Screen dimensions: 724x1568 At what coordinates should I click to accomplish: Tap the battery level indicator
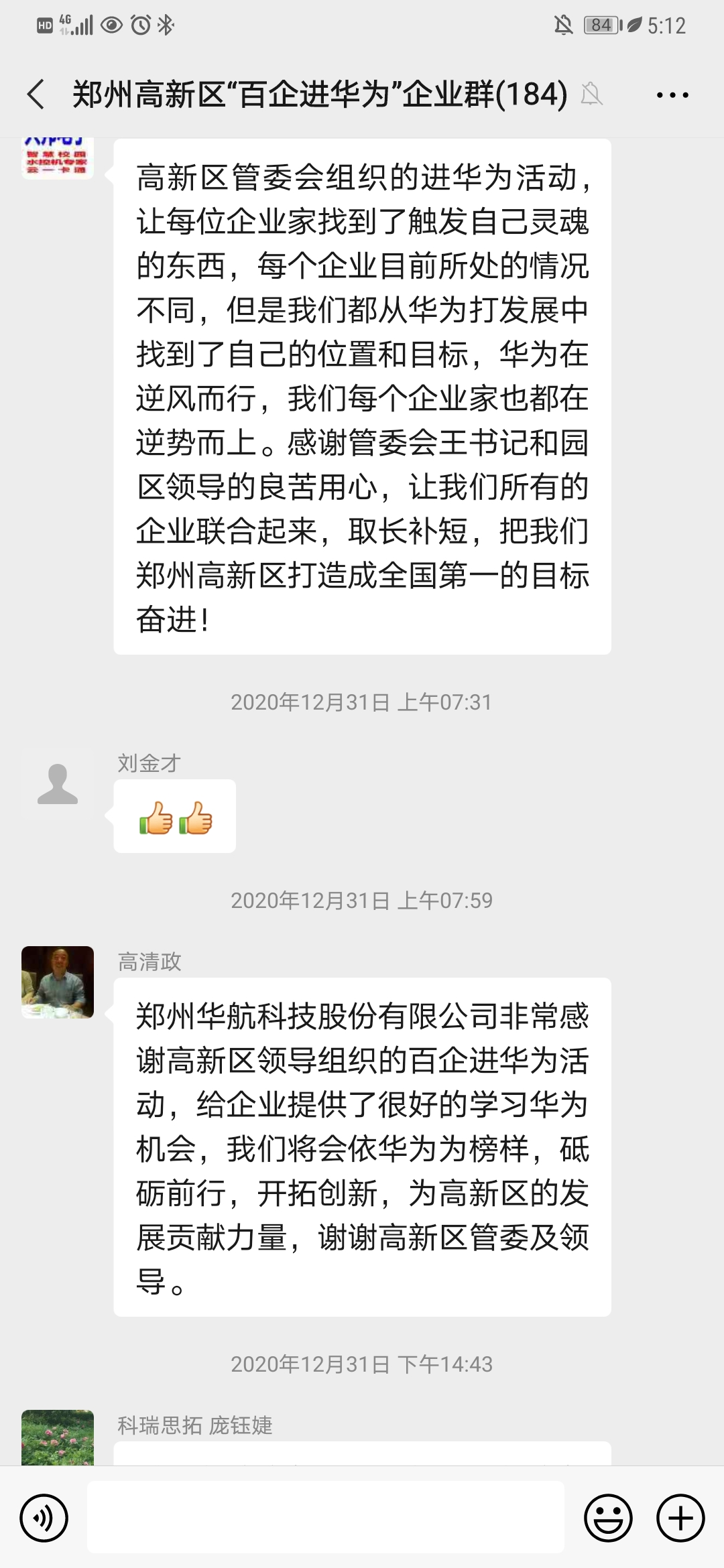tap(602, 25)
